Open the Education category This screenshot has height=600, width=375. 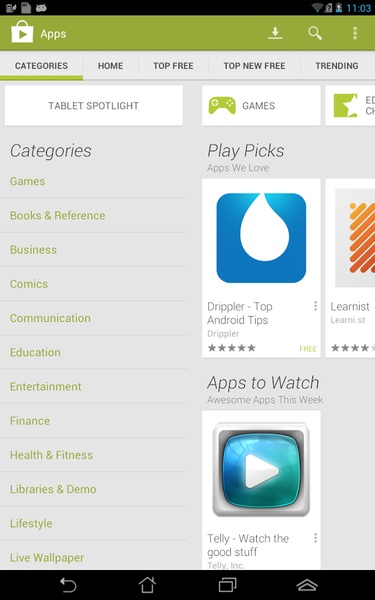pyautogui.click(x=35, y=352)
